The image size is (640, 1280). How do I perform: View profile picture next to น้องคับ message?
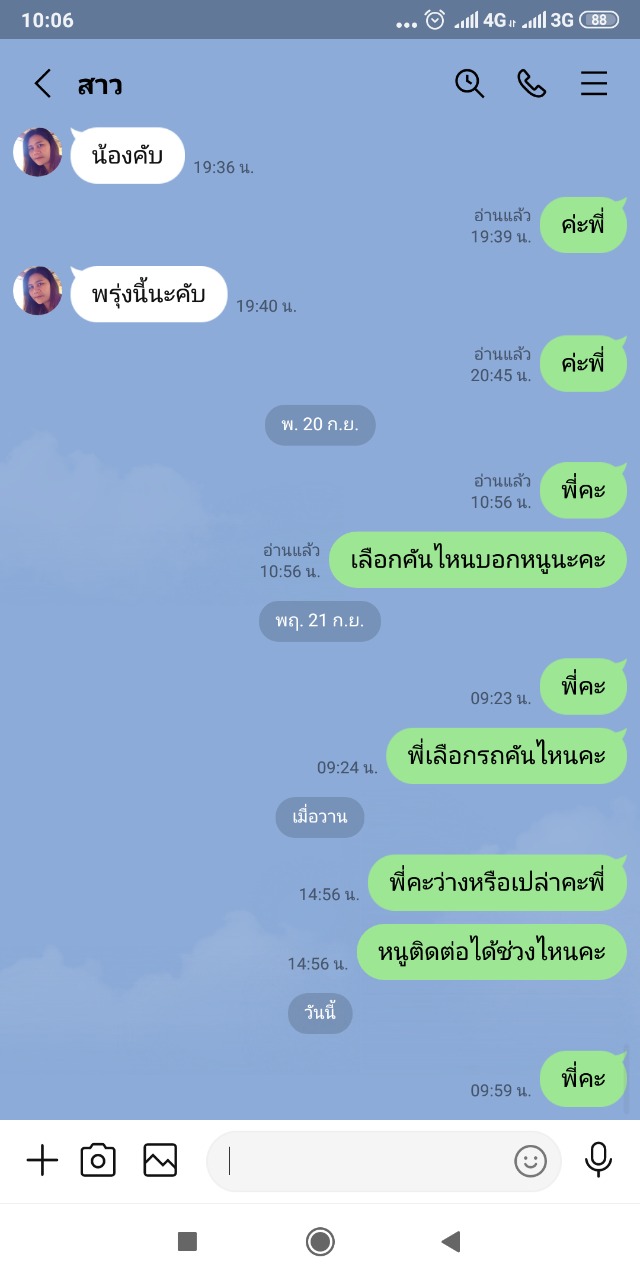pos(38,152)
